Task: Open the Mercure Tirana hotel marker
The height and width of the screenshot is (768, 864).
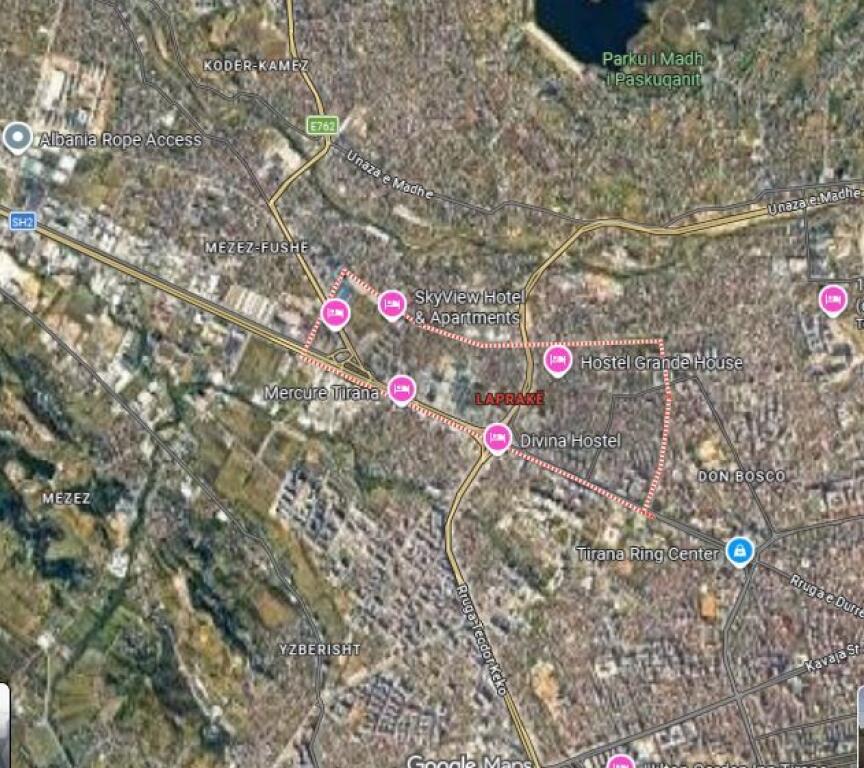Action: click(401, 389)
